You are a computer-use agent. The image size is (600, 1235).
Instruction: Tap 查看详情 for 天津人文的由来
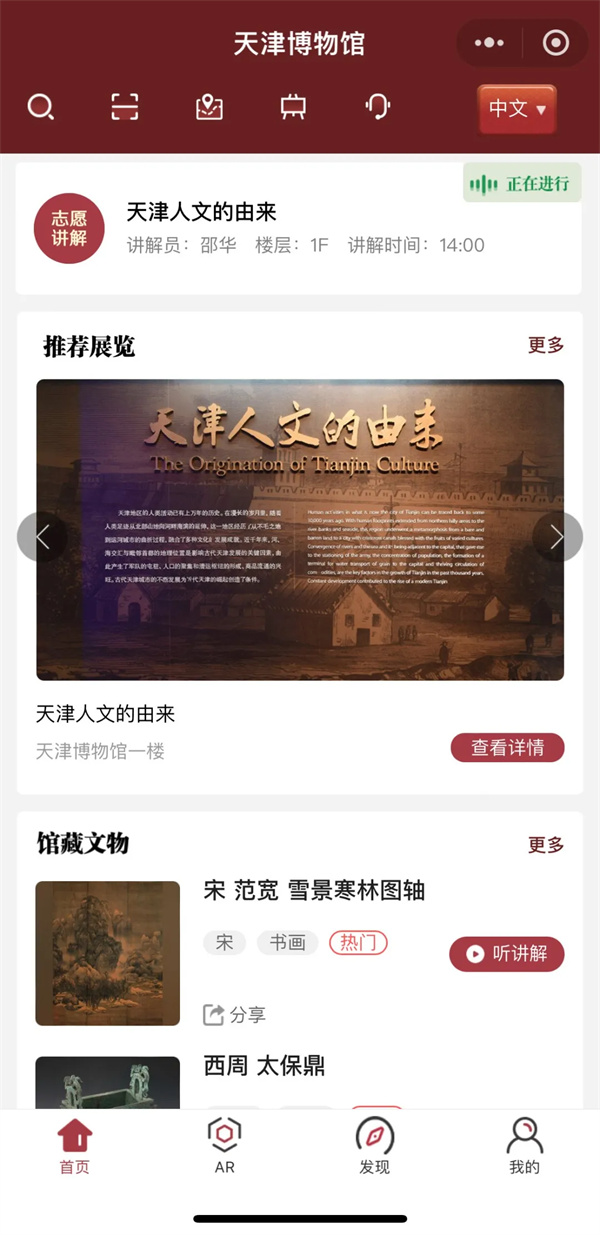(507, 747)
